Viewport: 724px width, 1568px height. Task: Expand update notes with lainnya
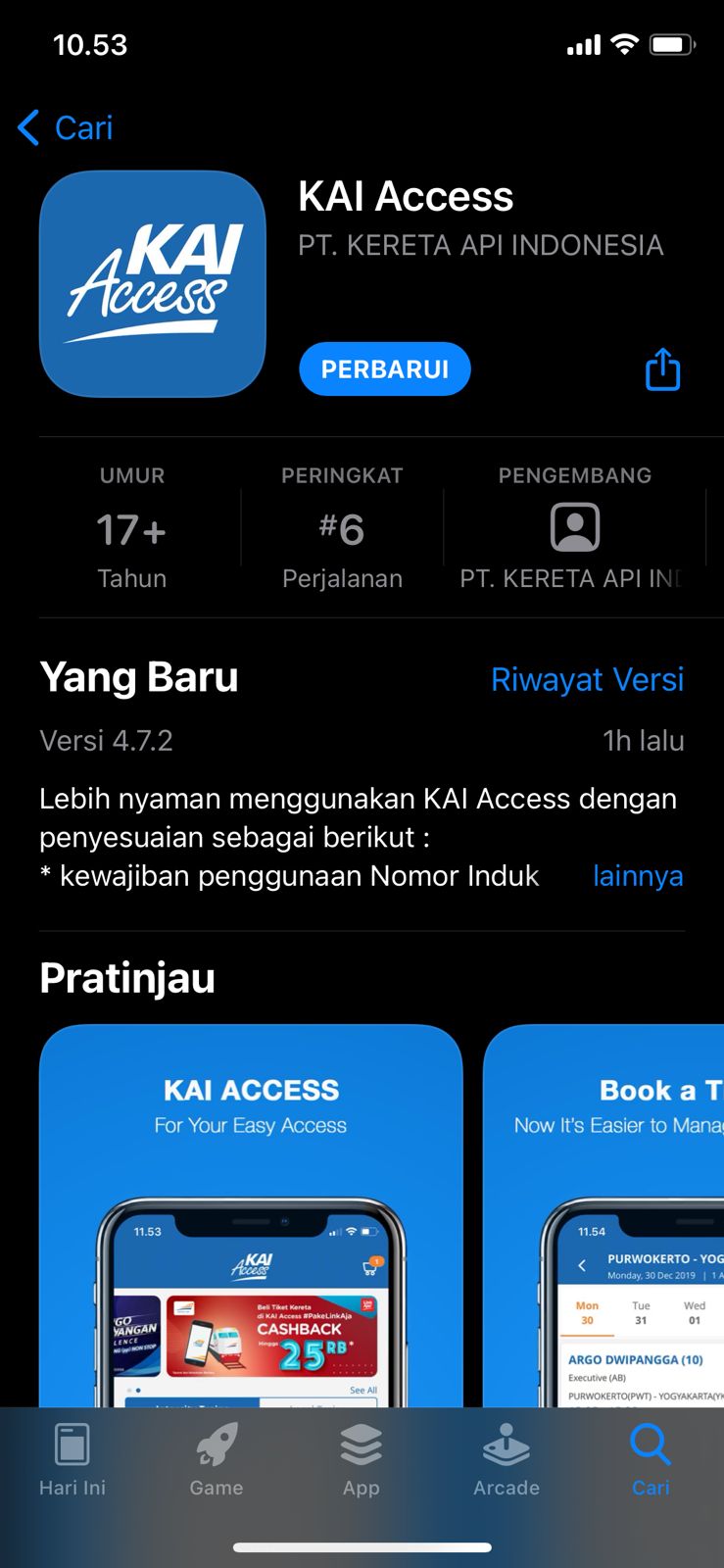[638, 875]
